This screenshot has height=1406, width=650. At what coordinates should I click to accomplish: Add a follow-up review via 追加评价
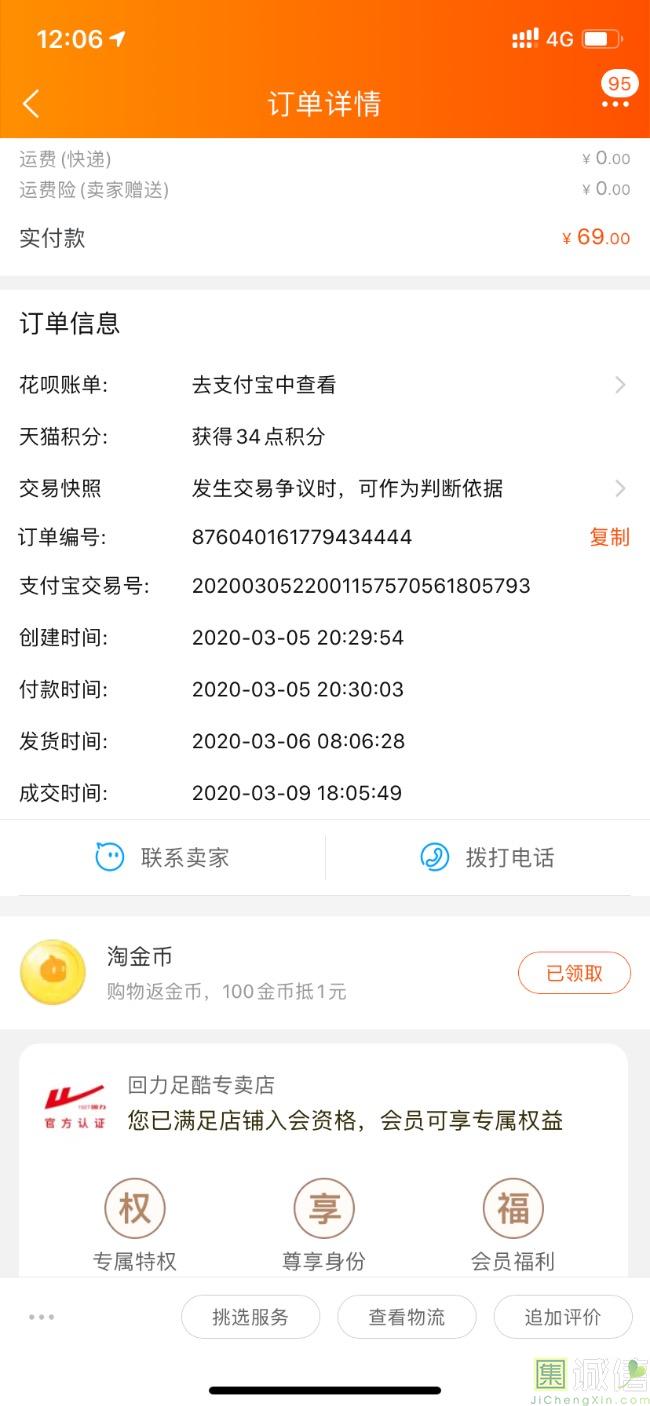click(x=563, y=1317)
